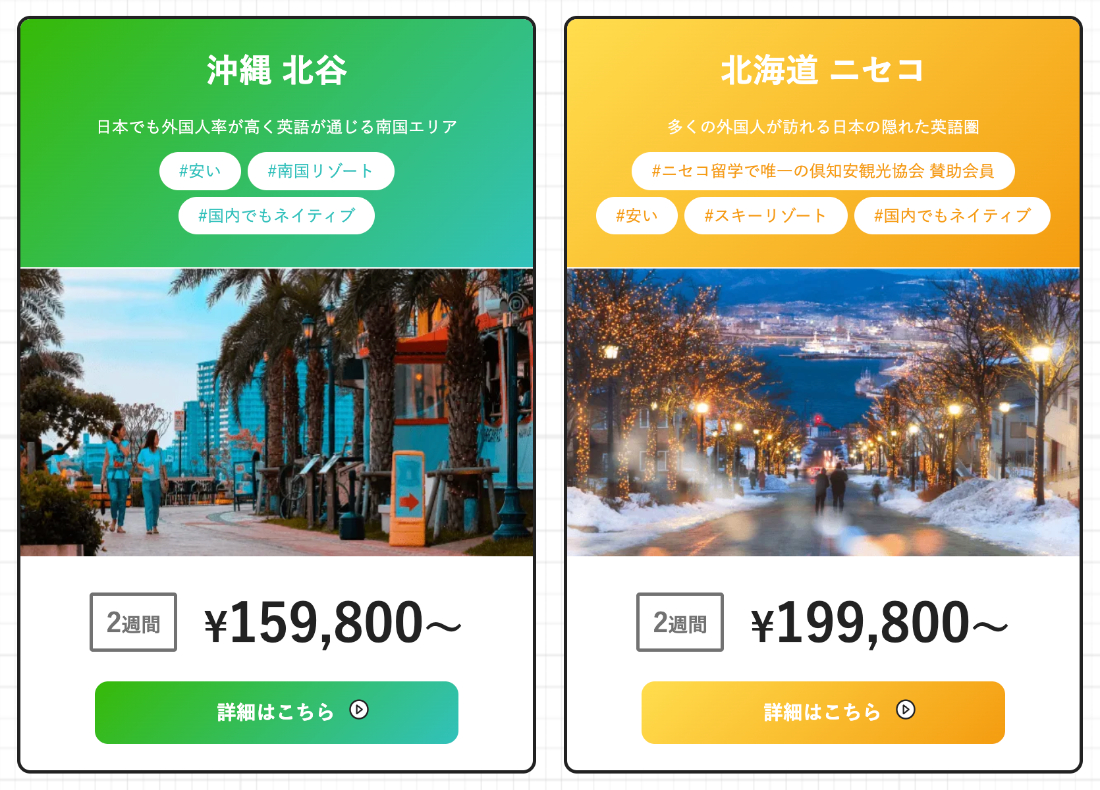1100x790 pixels.
Task: Open the 北海道 ニセコ snowy night photo card
Action: pyautogui.click(x=822, y=412)
